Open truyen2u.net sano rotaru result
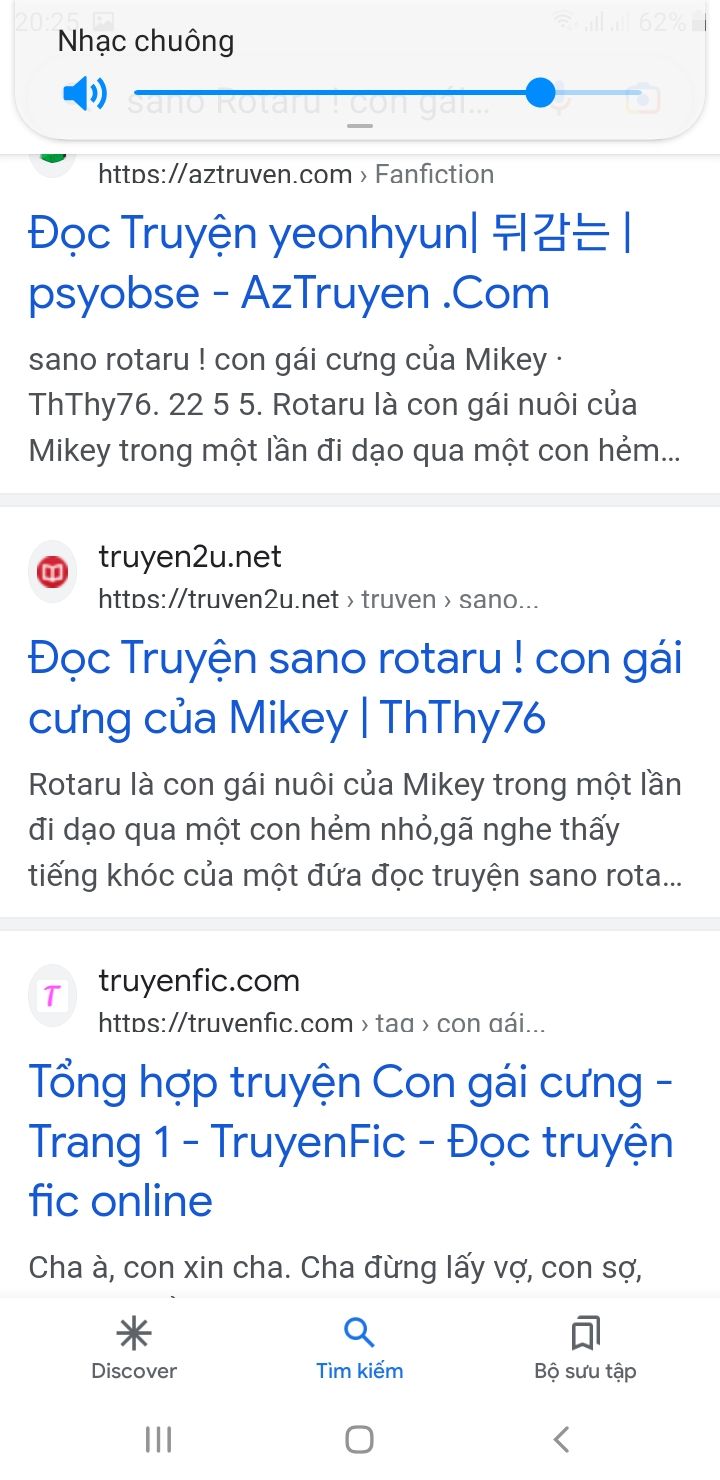720x1480 pixels. pyautogui.click(x=355, y=688)
